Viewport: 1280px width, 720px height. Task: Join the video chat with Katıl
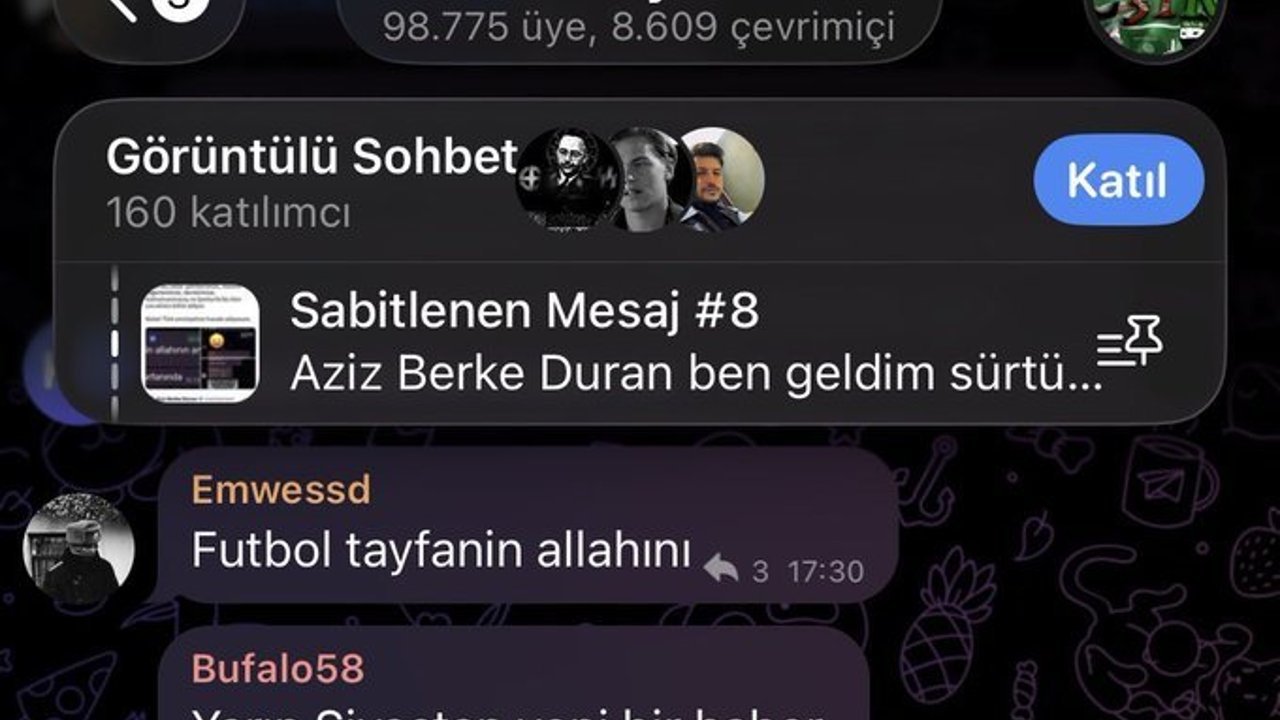pyautogui.click(x=1117, y=180)
